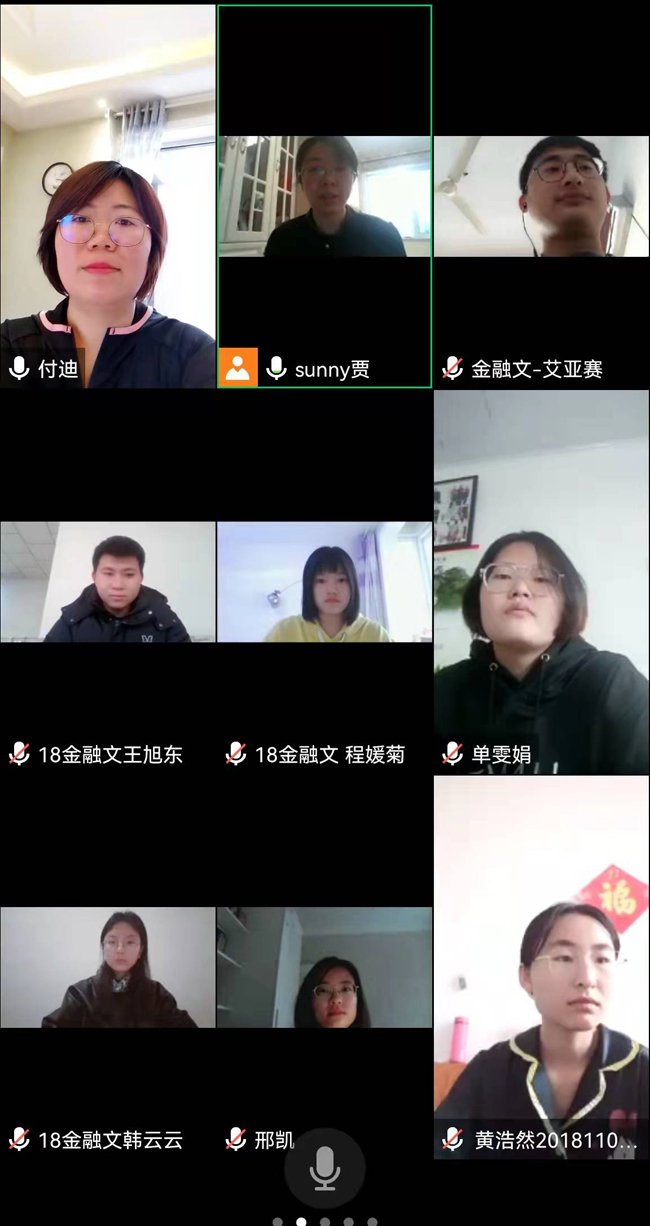This screenshot has height=1226, width=650.
Task: Tap 18金融文王旭东's video tile
Action: (x=108, y=582)
